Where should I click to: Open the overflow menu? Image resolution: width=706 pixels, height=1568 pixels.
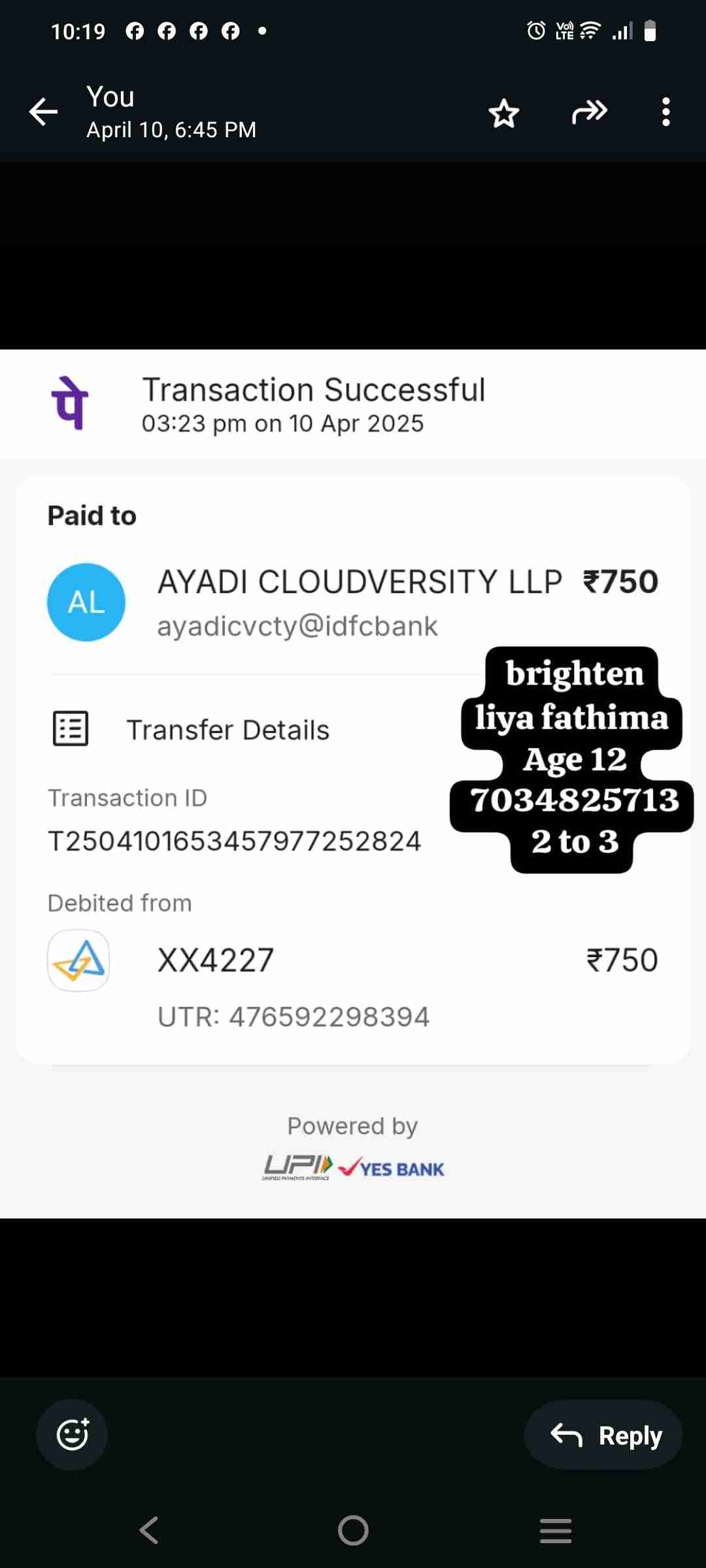click(665, 112)
